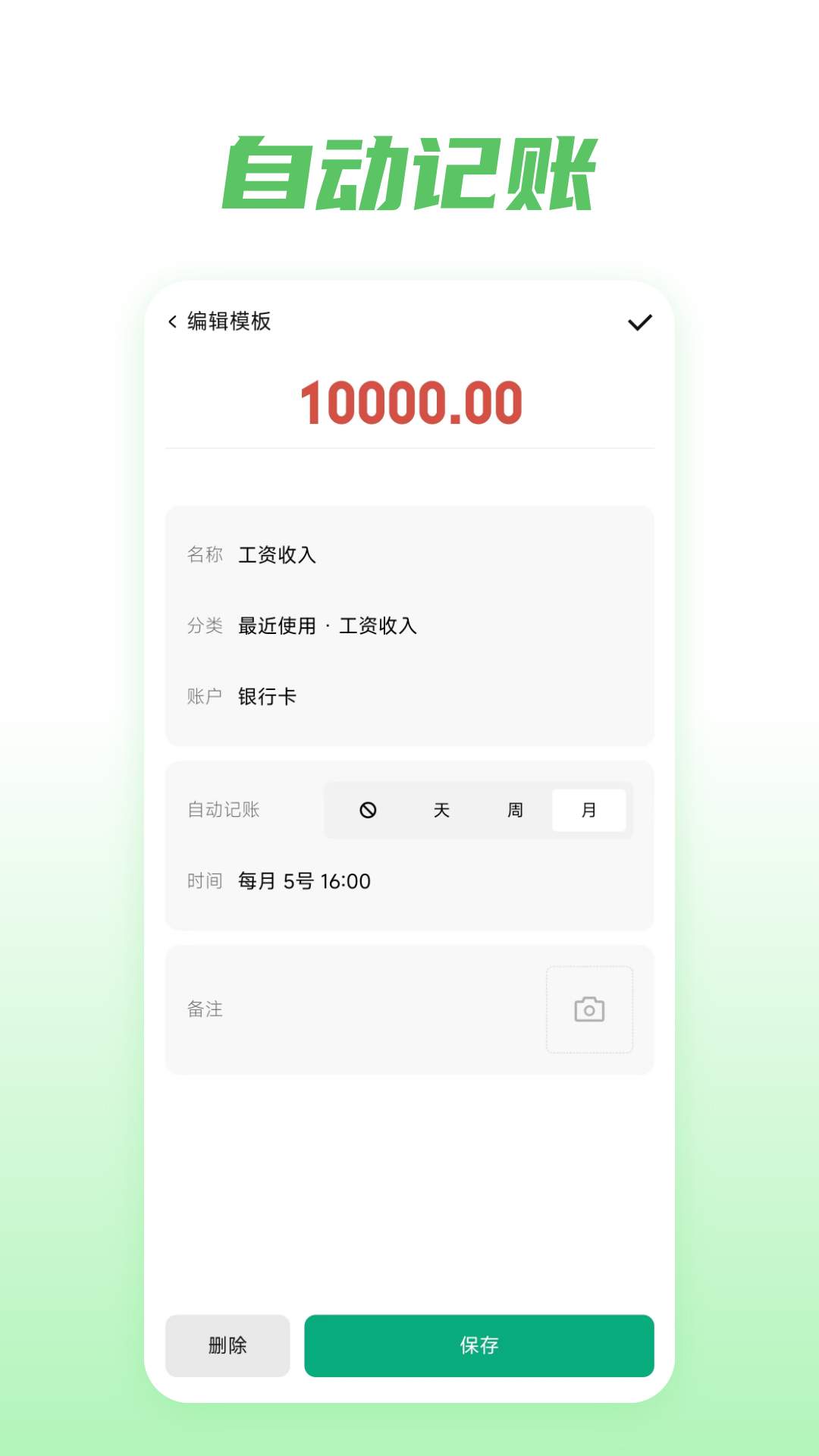Edit the 名称 field showing 工资收入

click(278, 555)
